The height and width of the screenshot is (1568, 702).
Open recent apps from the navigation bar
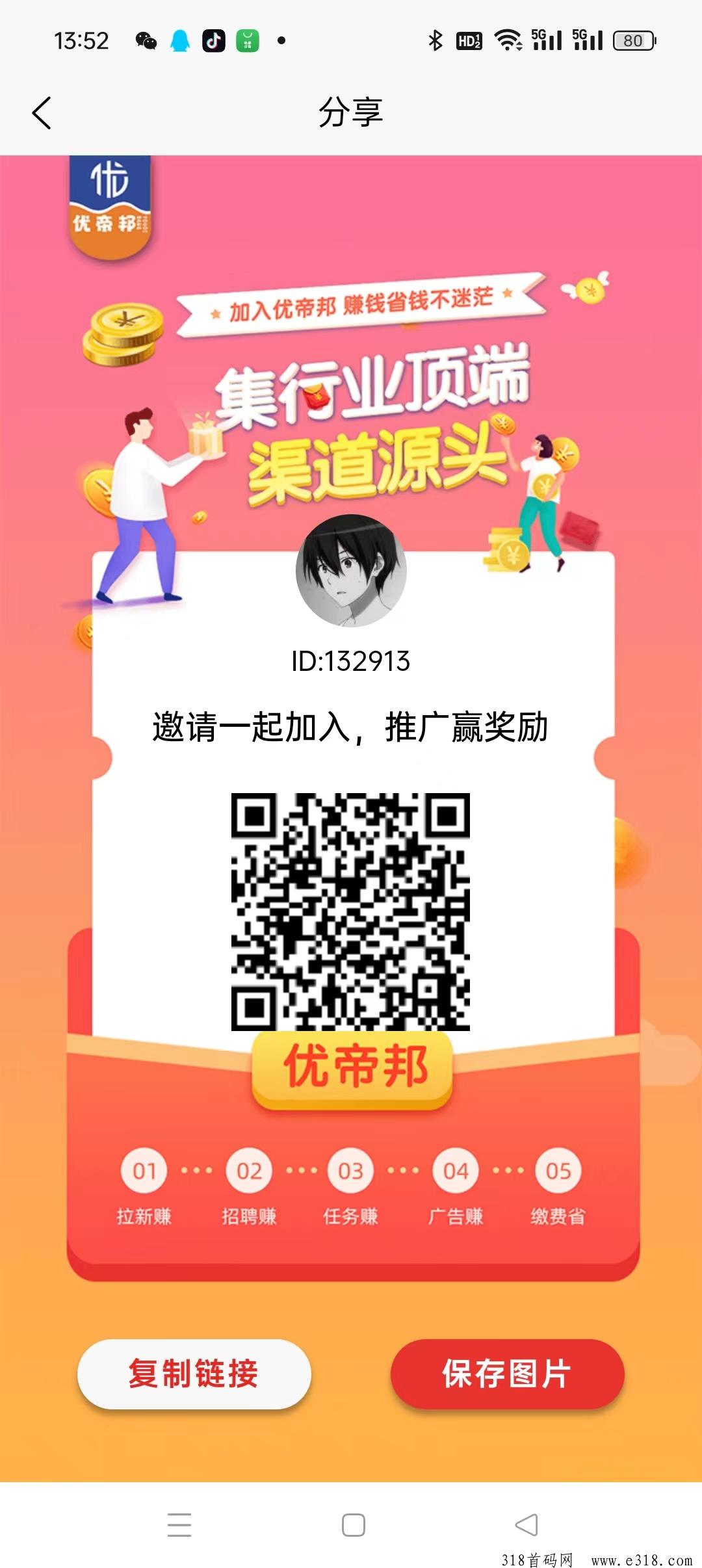(179, 1524)
